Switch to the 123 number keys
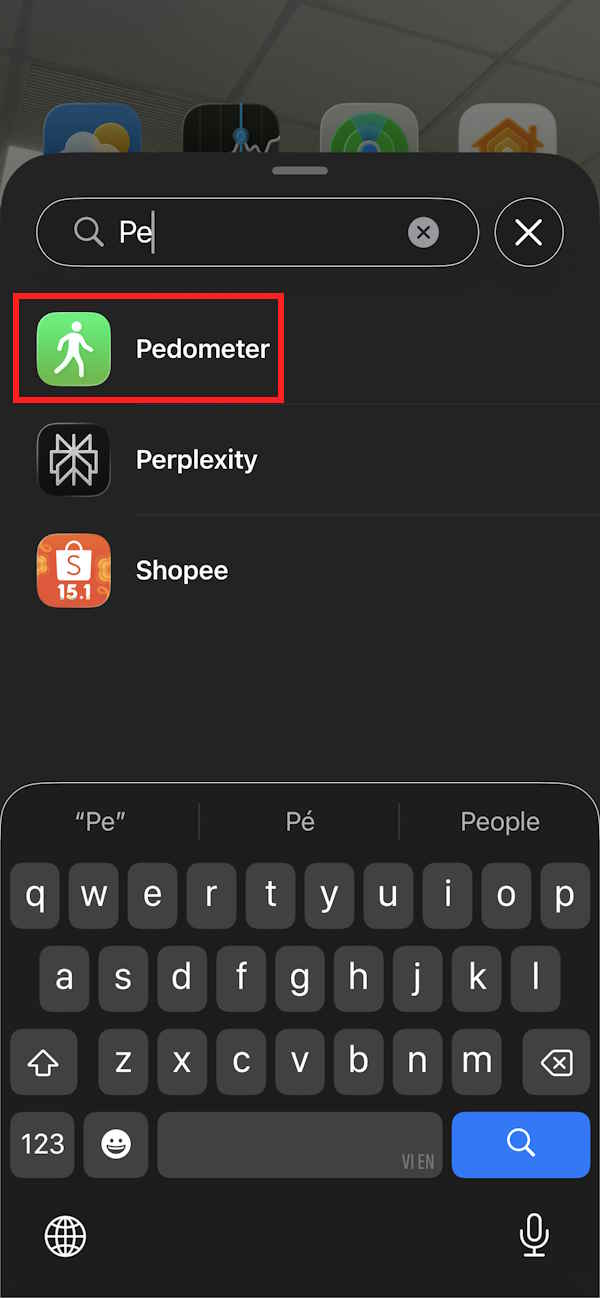Image resolution: width=600 pixels, height=1298 pixels. tap(43, 1144)
